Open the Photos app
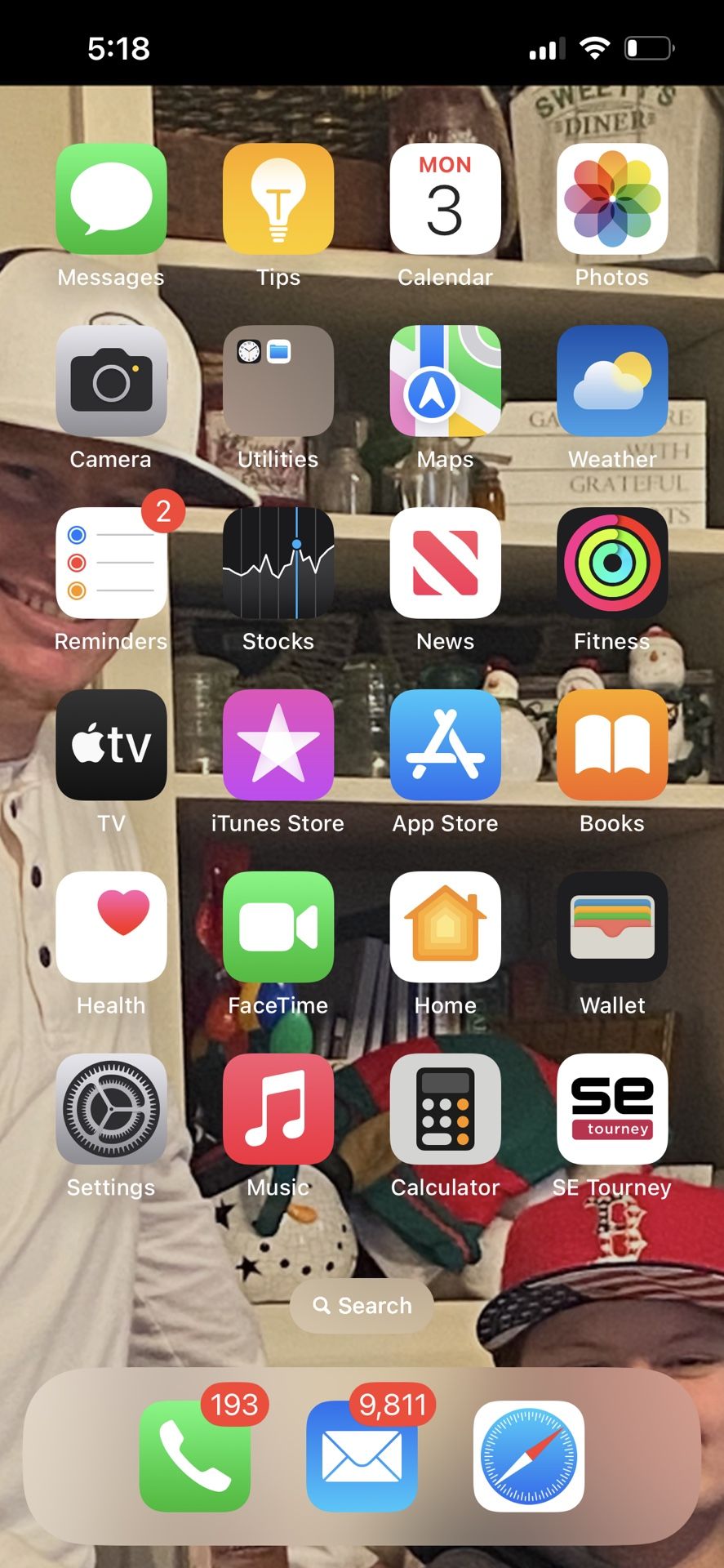This screenshot has width=724, height=1568. coord(612,198)
